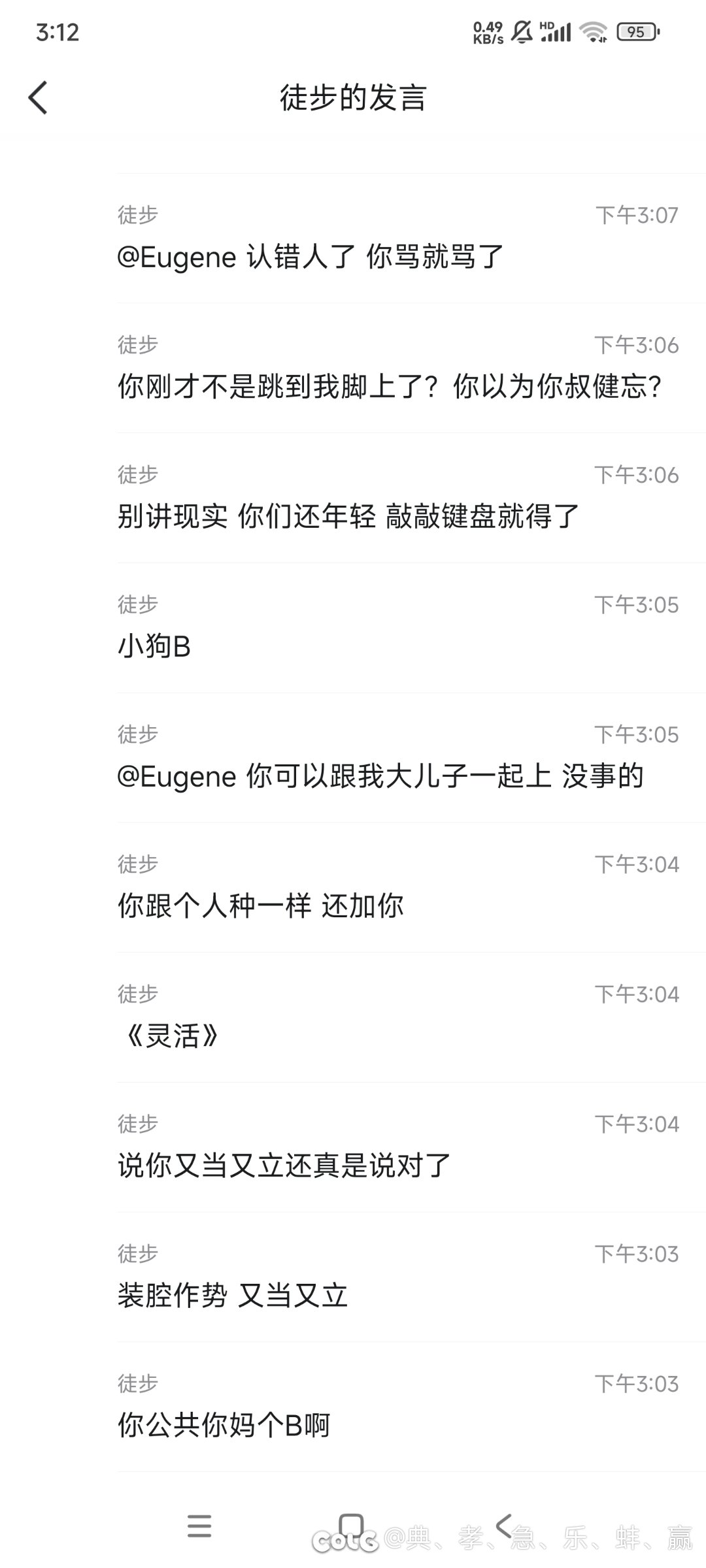The height and width of the screenshot is (1568, 706).
Task: Open the message "别讲现实 你们还年轻"
Action: pos(348,516)
